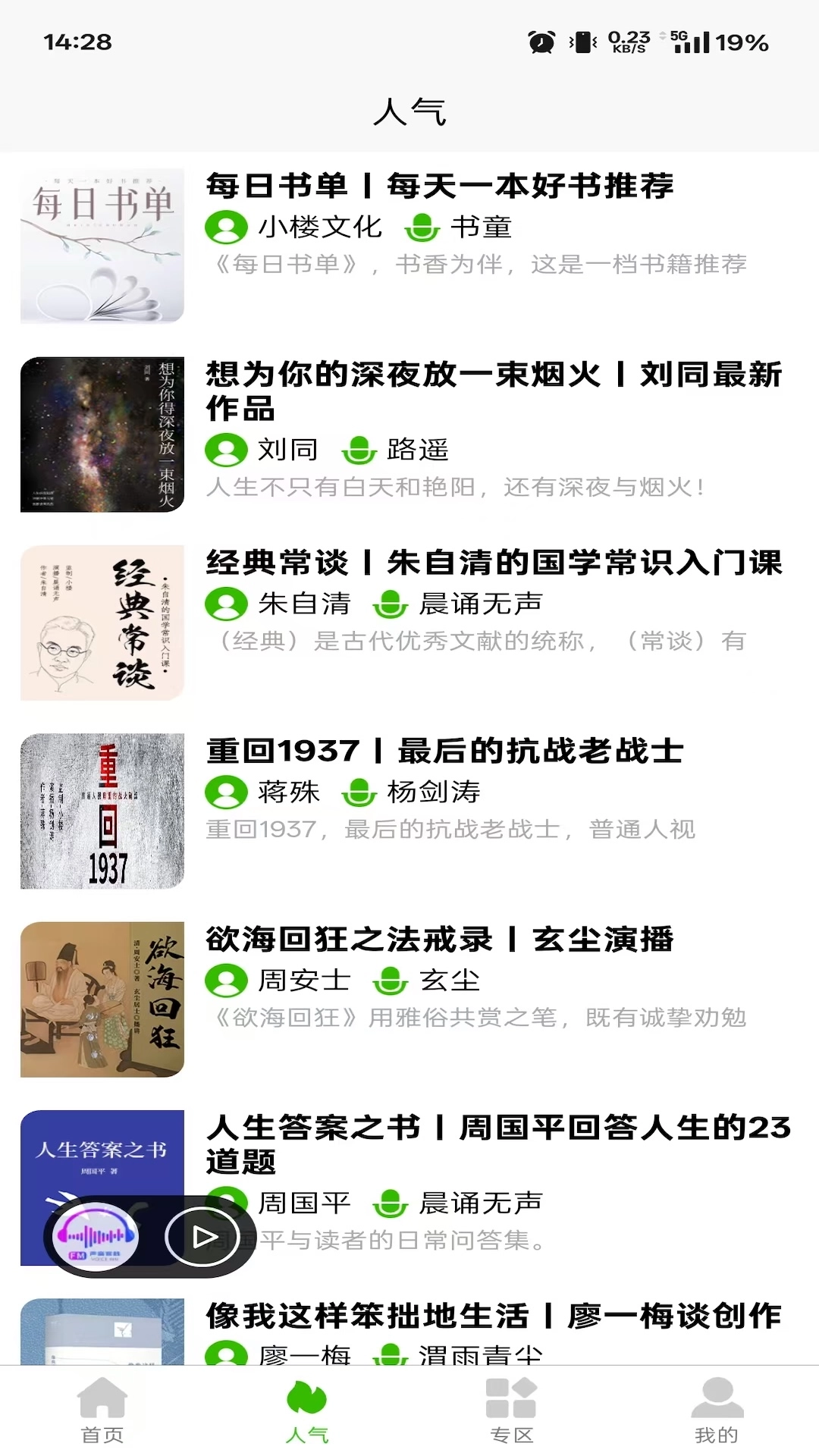The height and width of the screenshot is (1456, 819).
Task: Open the 重回1937 audiobook
Action: pyautogui.click(x=444, y=752)
